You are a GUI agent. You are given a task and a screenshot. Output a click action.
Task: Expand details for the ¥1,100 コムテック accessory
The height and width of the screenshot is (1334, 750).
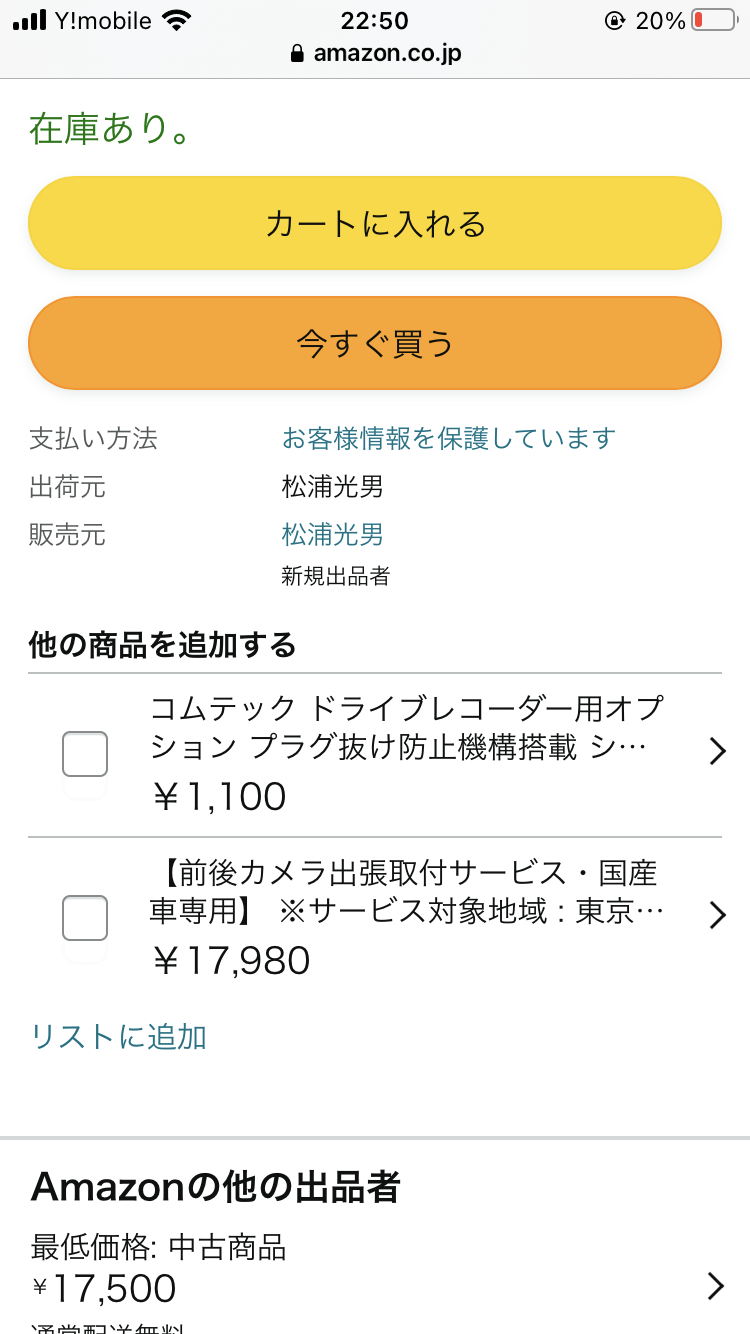pyautogui.click(x=716, y=751)
